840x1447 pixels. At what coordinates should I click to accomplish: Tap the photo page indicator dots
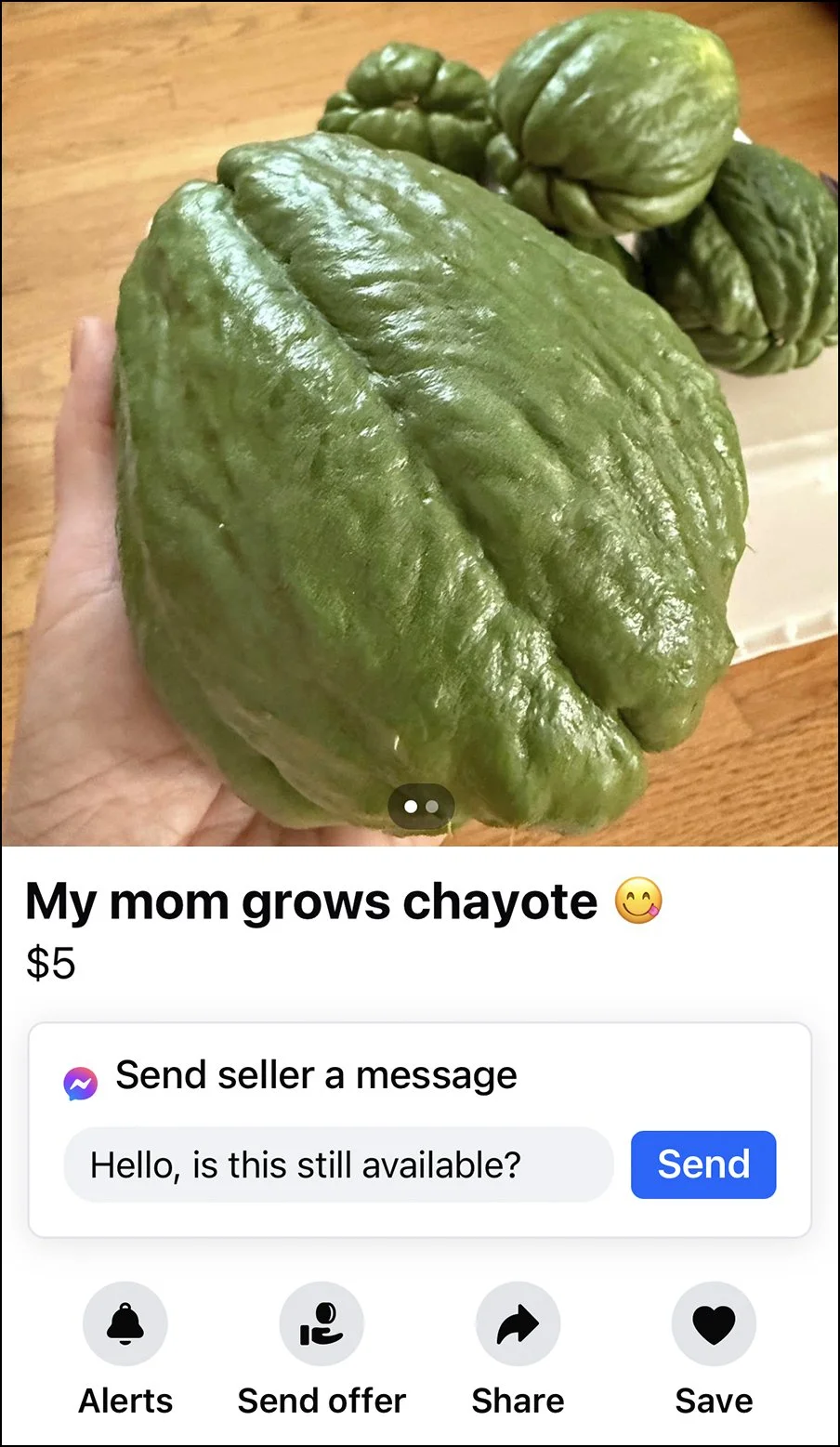421,807
